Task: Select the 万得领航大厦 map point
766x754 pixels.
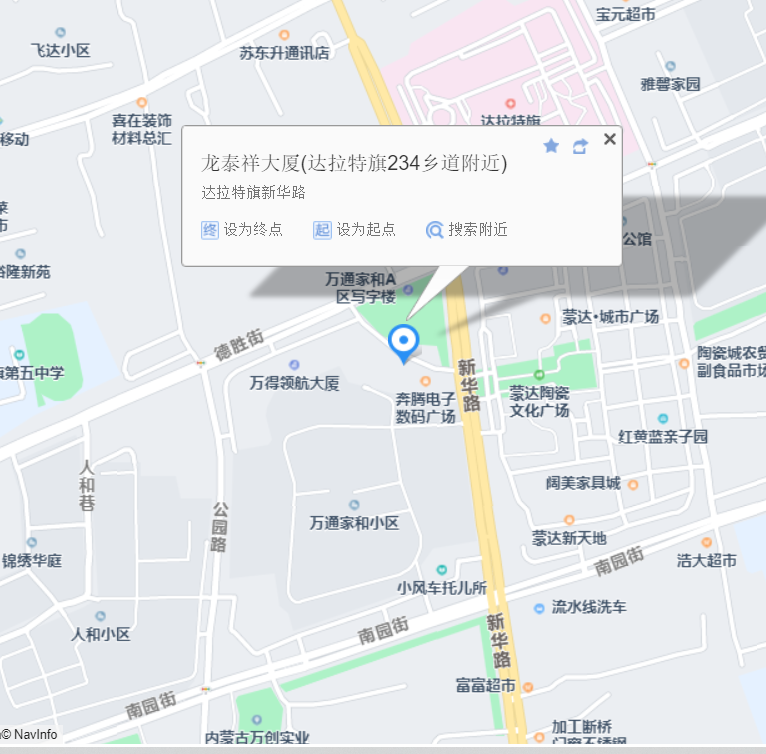Action: click(x=293, y=365)
